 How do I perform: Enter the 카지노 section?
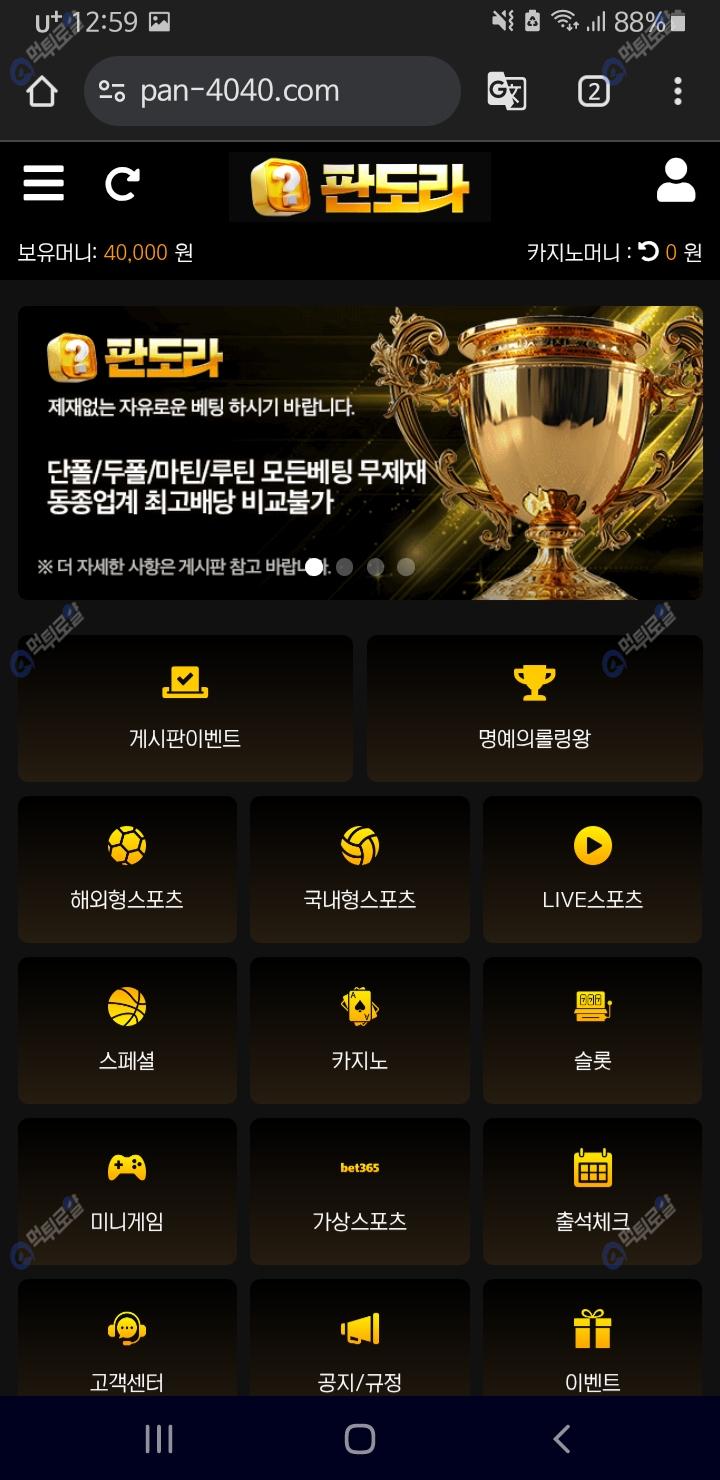[360, 1030]
